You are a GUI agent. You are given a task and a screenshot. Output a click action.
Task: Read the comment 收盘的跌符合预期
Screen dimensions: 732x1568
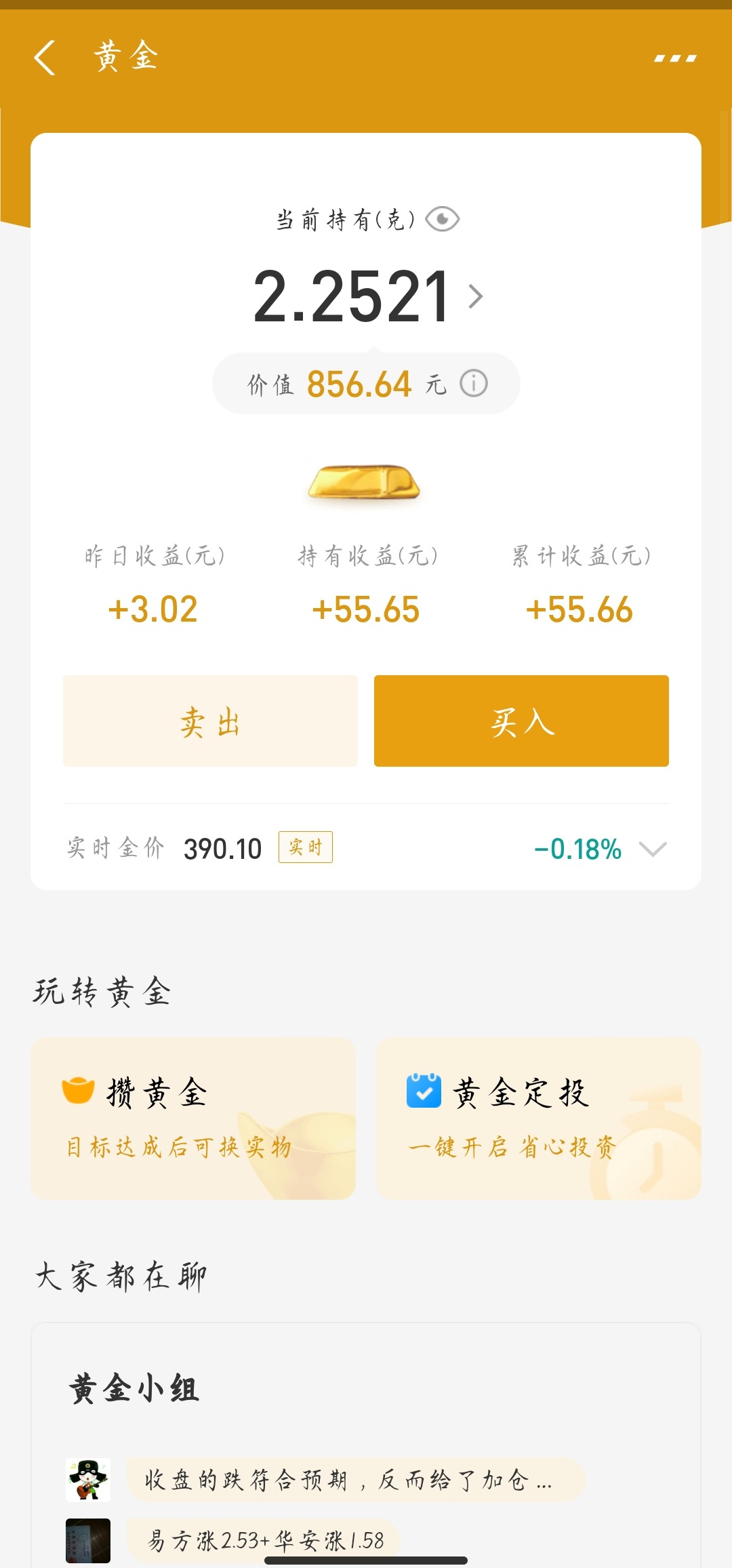(348, 1480)
